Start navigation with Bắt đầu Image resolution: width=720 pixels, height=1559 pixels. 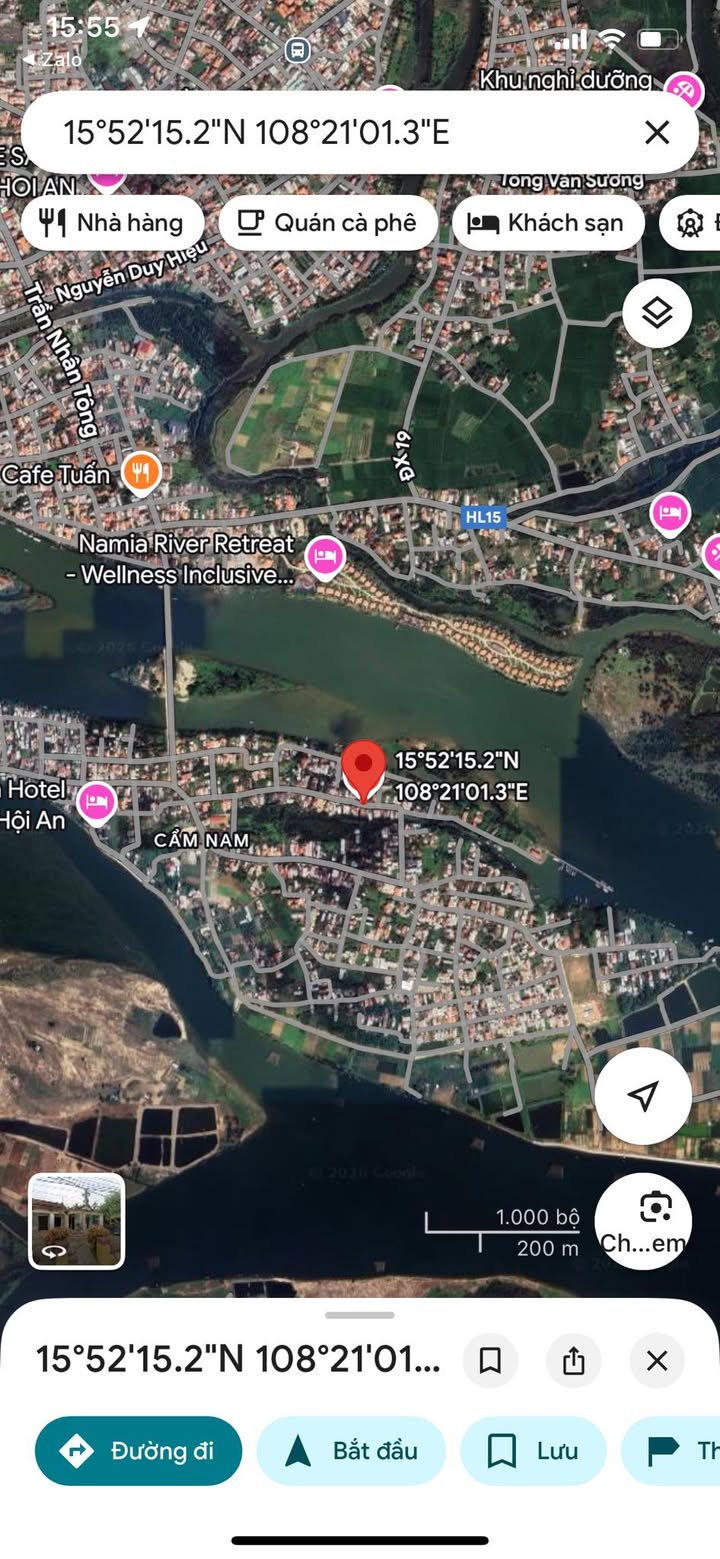coord(351,1451)
